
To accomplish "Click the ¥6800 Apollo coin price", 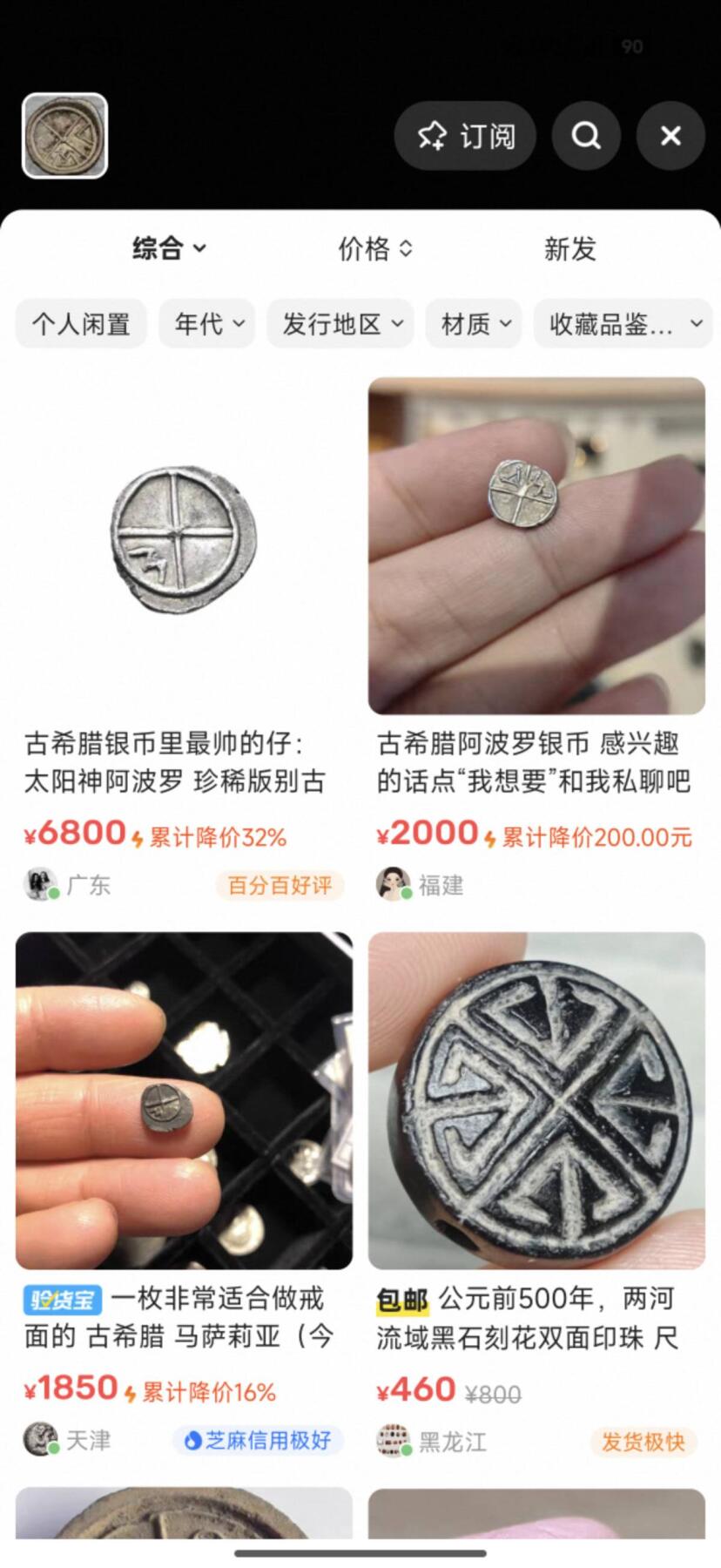I will pyautogui.click(x=74, y=834).
